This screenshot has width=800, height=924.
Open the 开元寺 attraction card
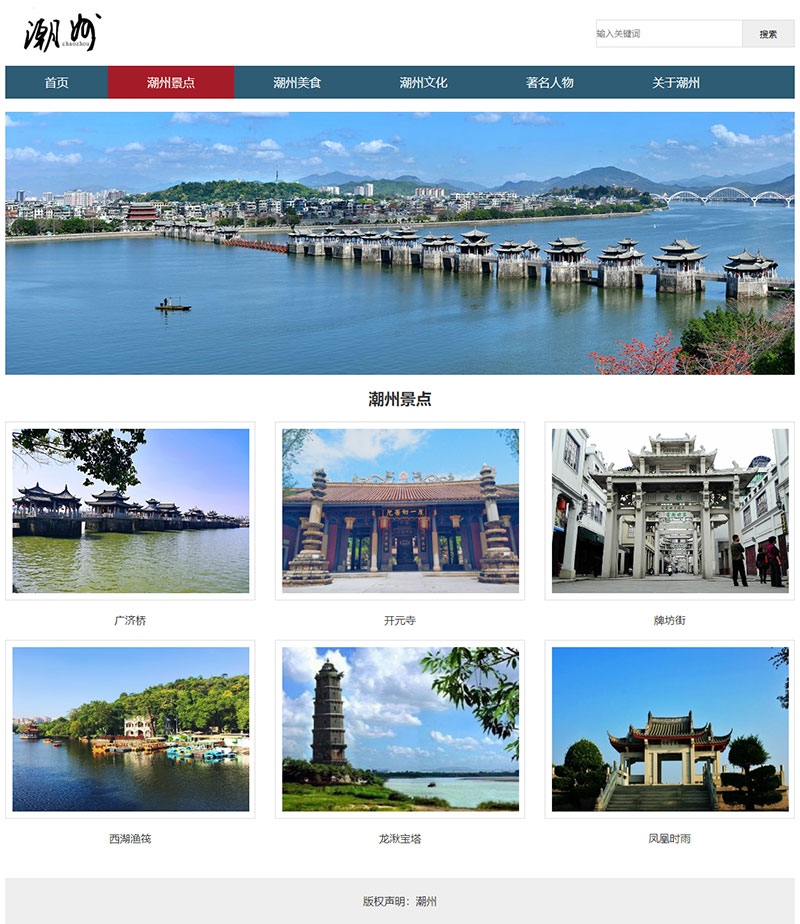pyautogui.click(x=400, y=511)
